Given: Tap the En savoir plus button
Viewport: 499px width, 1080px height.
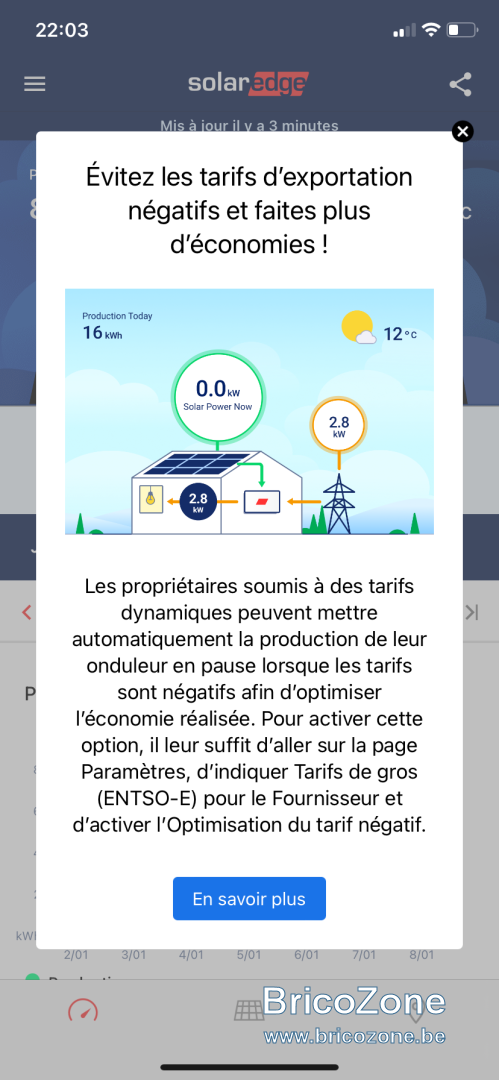Looking at the screenshot, I should (x=249, y=899).
